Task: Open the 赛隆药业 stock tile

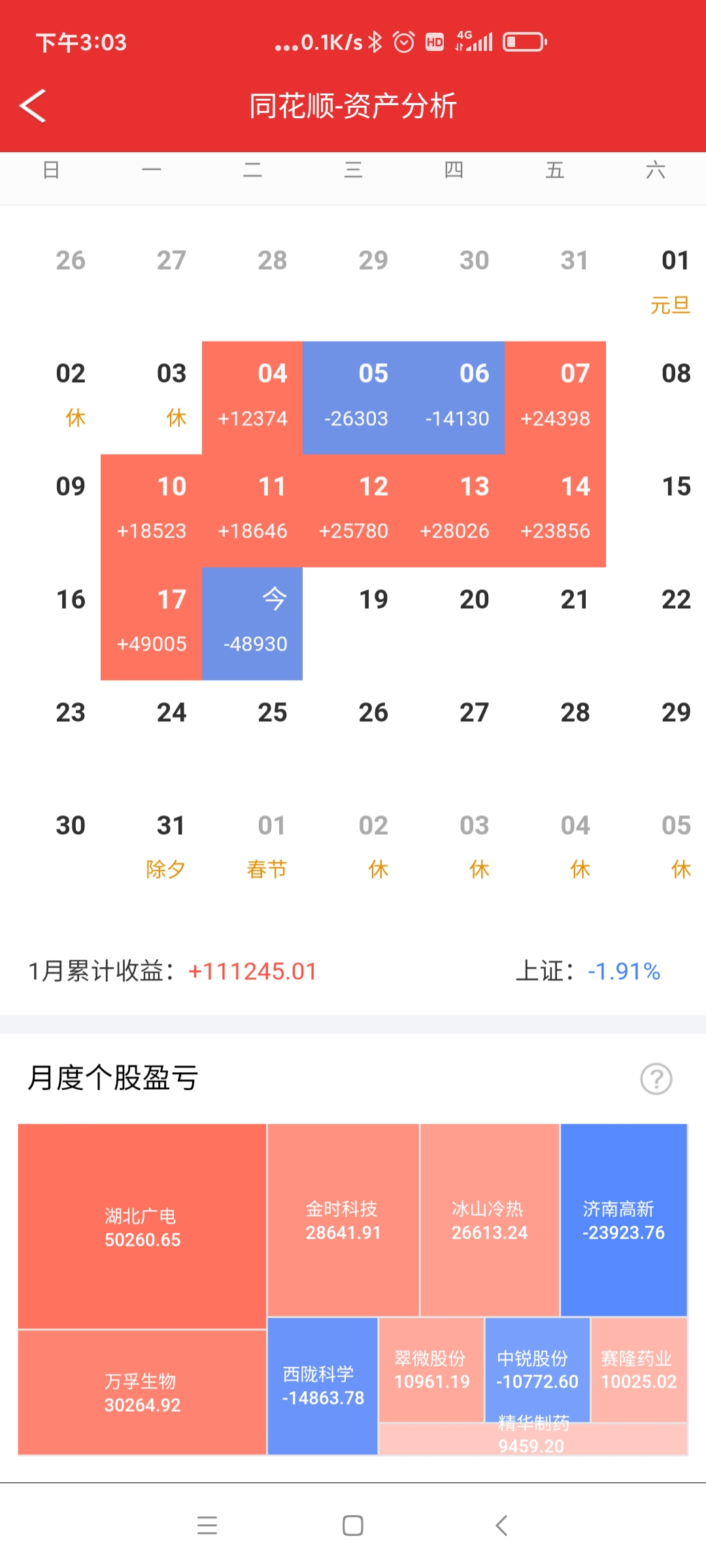Action: coord(639,1369)
